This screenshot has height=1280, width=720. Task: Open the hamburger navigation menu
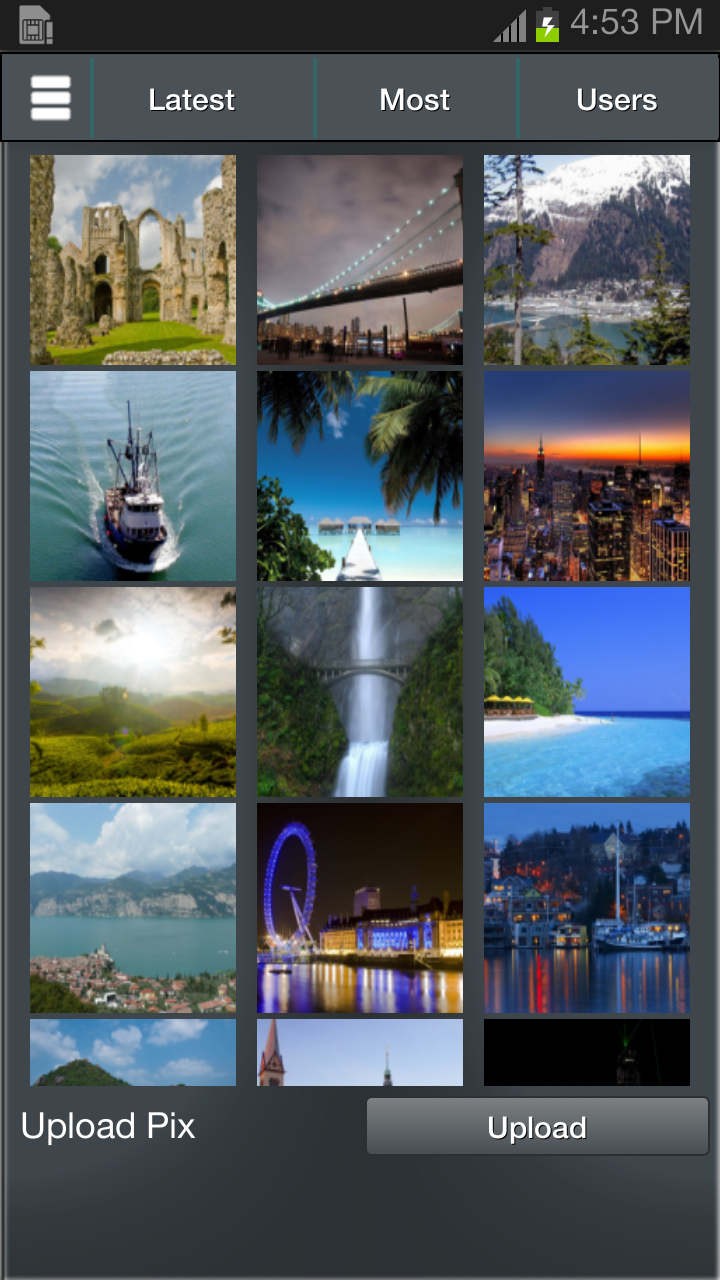click(x=50, y=97)
